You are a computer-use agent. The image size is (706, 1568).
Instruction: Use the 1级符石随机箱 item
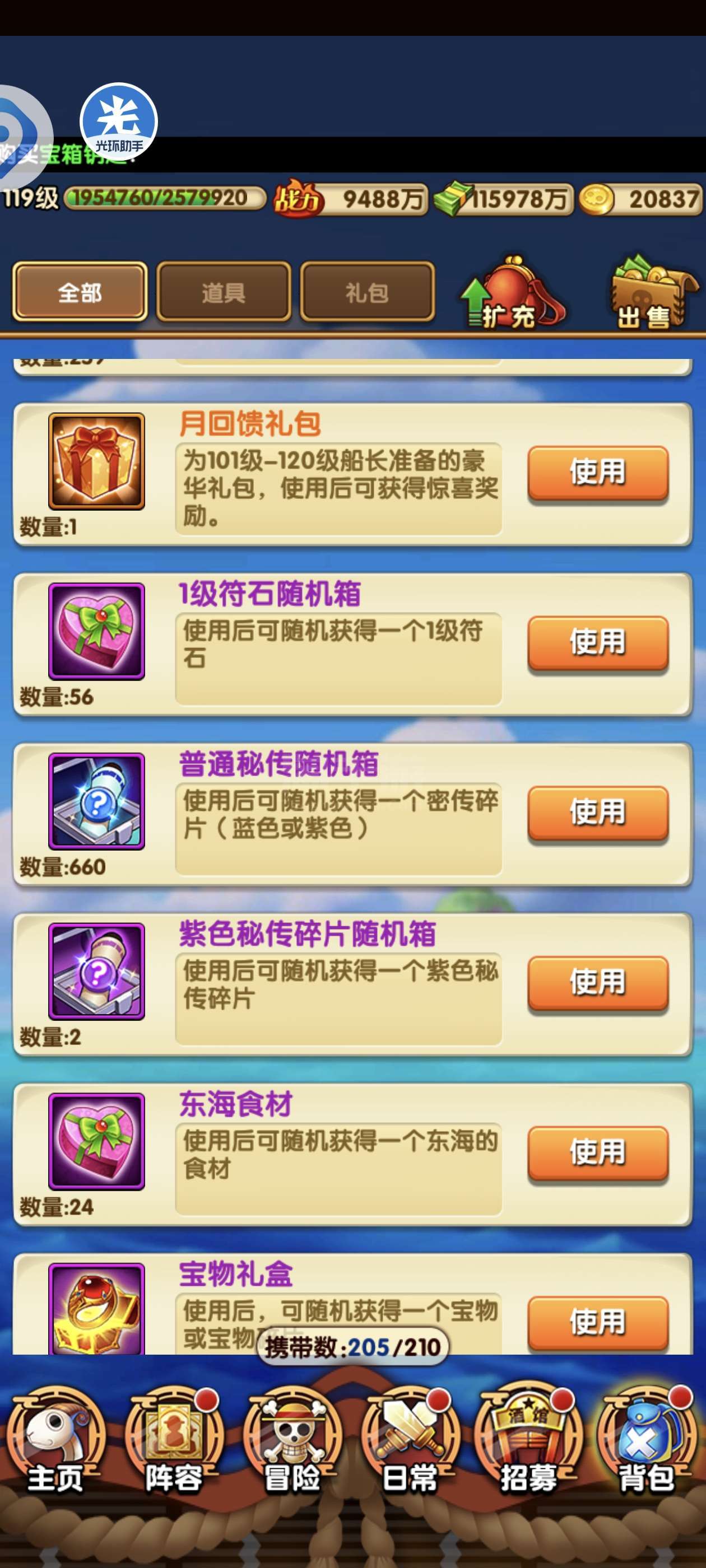click(x=597, y=643)
